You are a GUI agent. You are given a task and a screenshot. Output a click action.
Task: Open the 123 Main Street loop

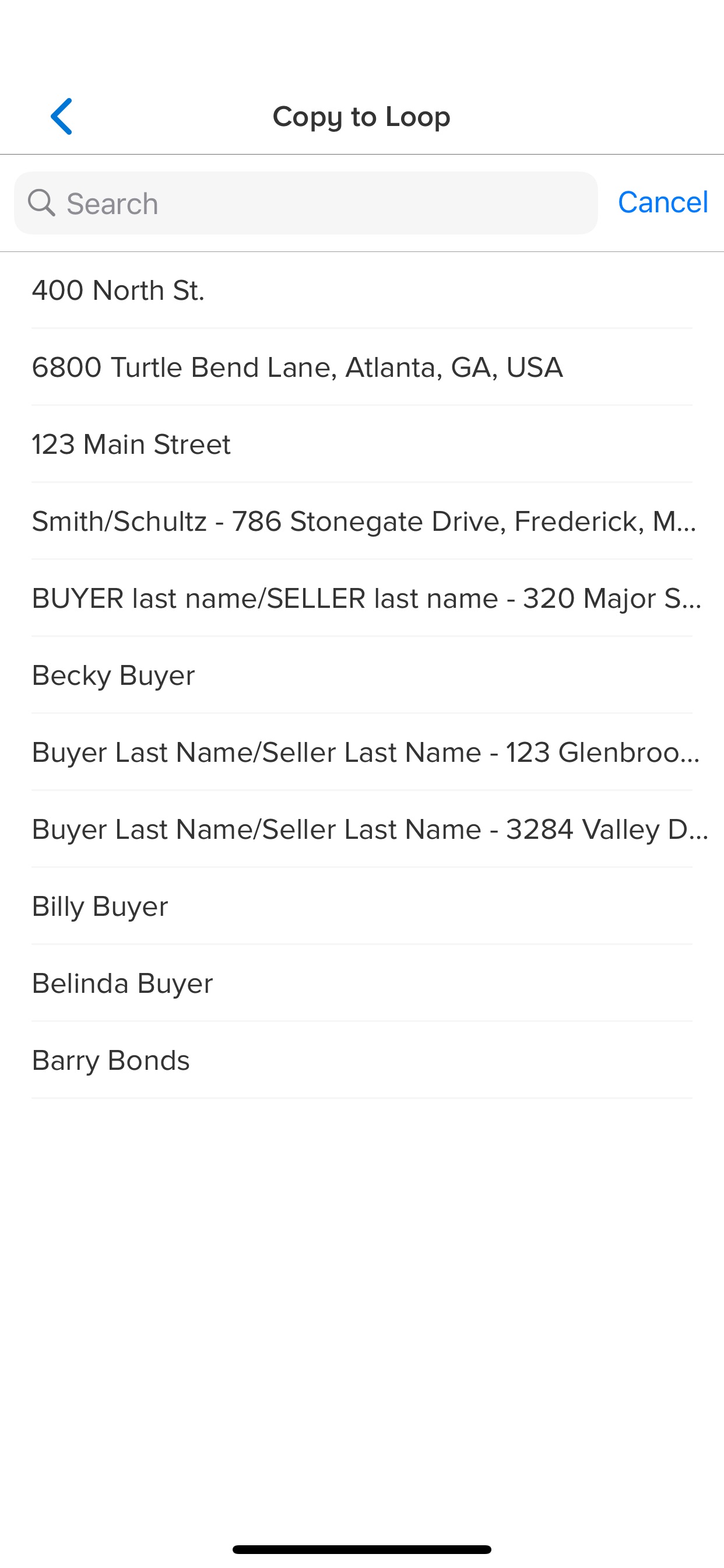[x=362, y=444]
